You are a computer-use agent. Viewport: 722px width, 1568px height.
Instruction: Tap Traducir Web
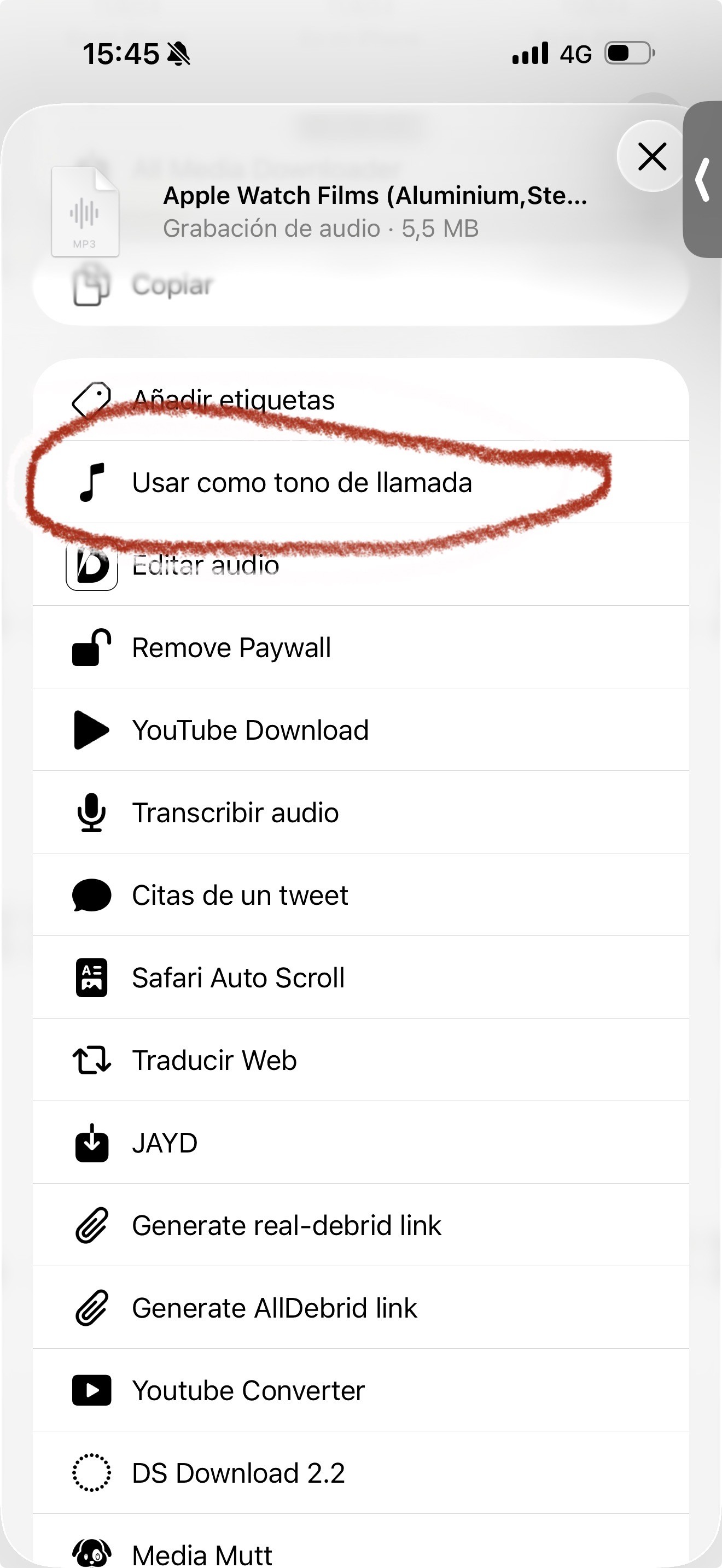pyautogui.click(x=361, y=1060)
